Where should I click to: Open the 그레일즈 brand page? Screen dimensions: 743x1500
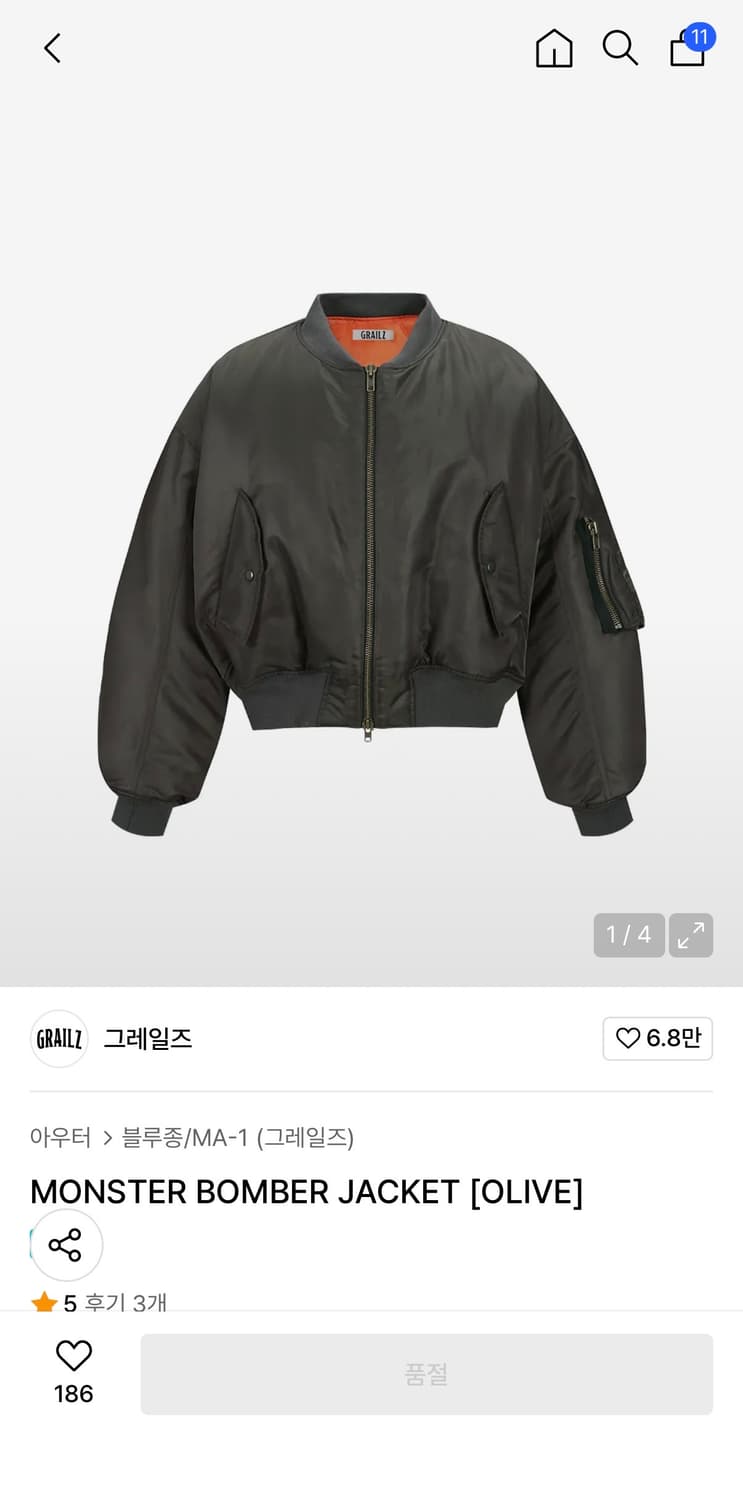point(147,1039)
